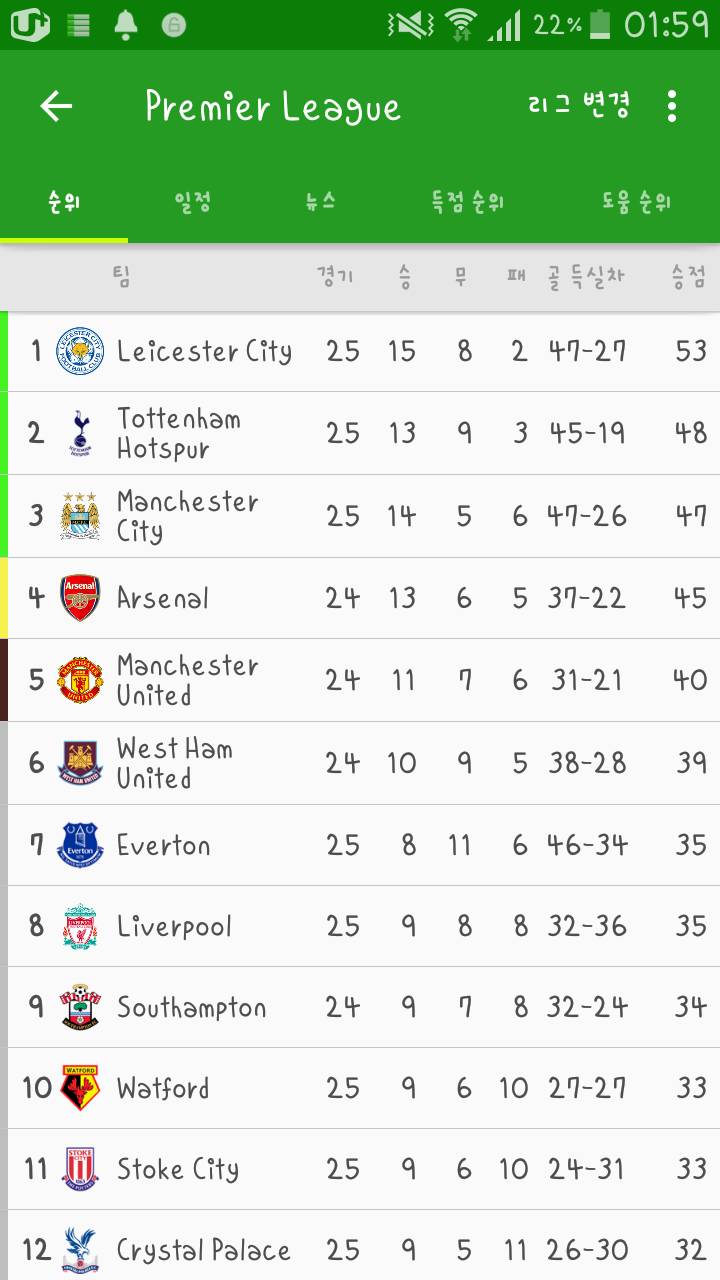
Task: Select the 순위 standings tab
Action: (x=64, y=203)
